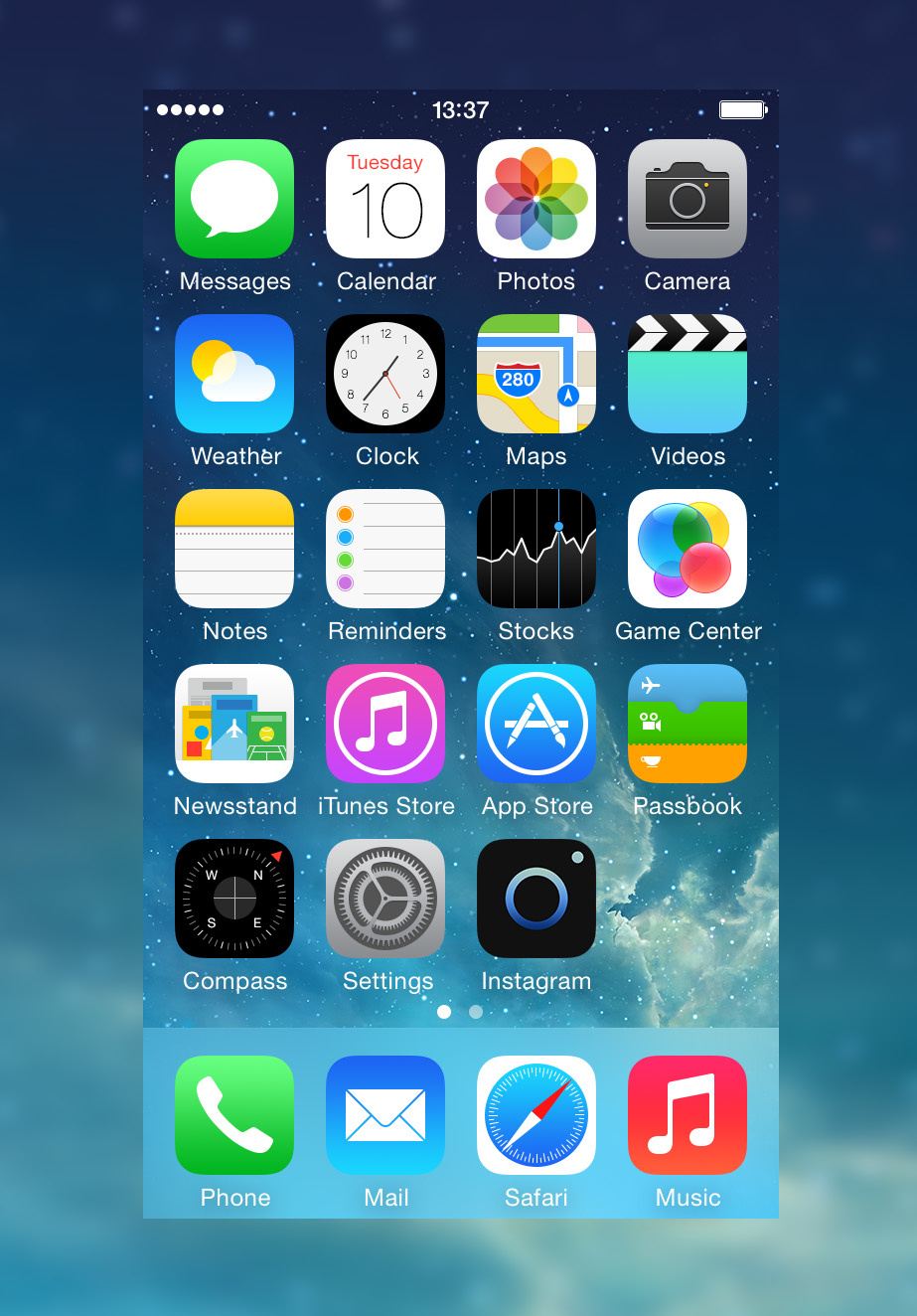
Task: Launch the Safari browser
Action: [536, 1115]
